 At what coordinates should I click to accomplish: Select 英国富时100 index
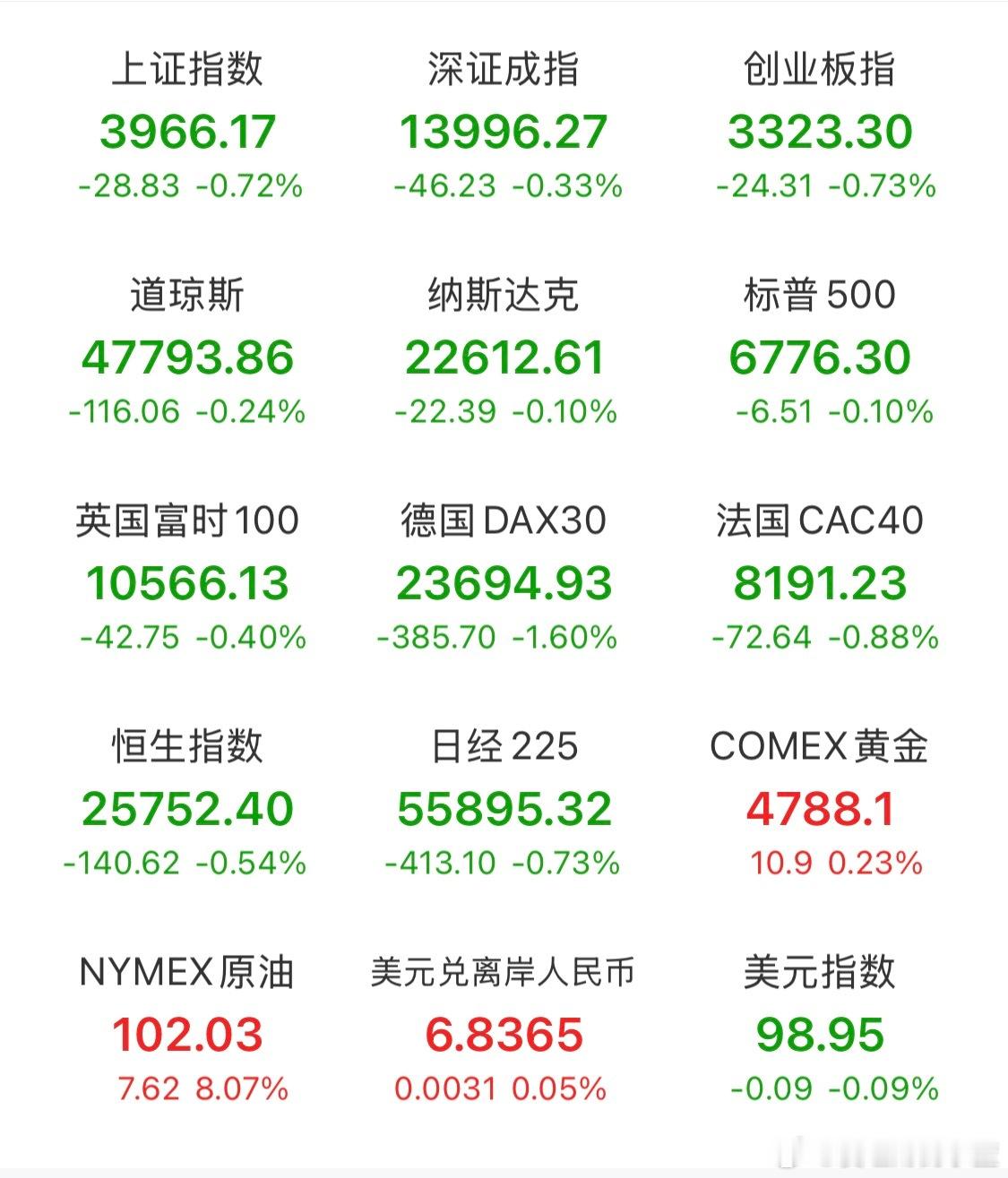(x=185, y=520)
